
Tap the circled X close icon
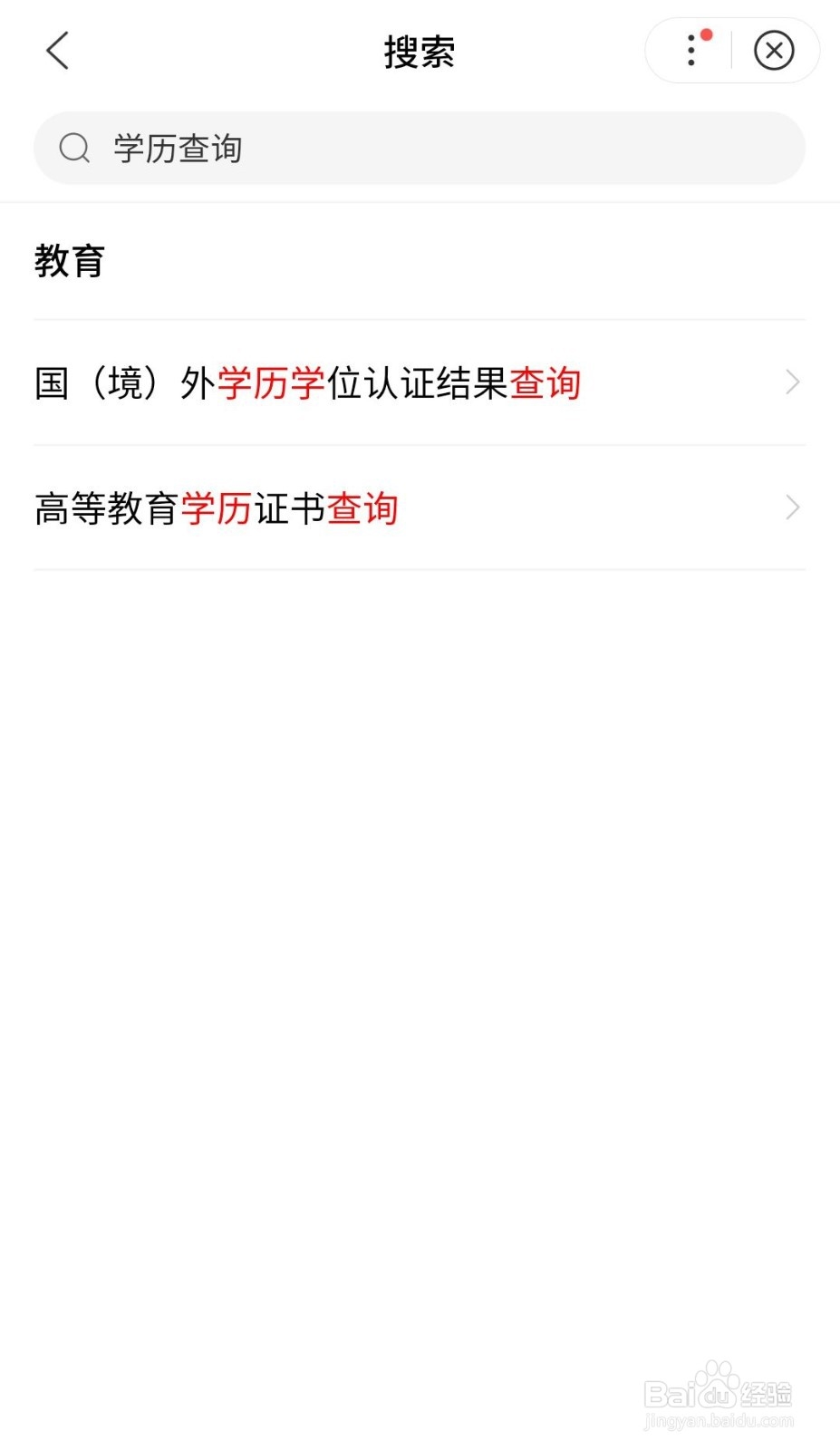point(773,51)
